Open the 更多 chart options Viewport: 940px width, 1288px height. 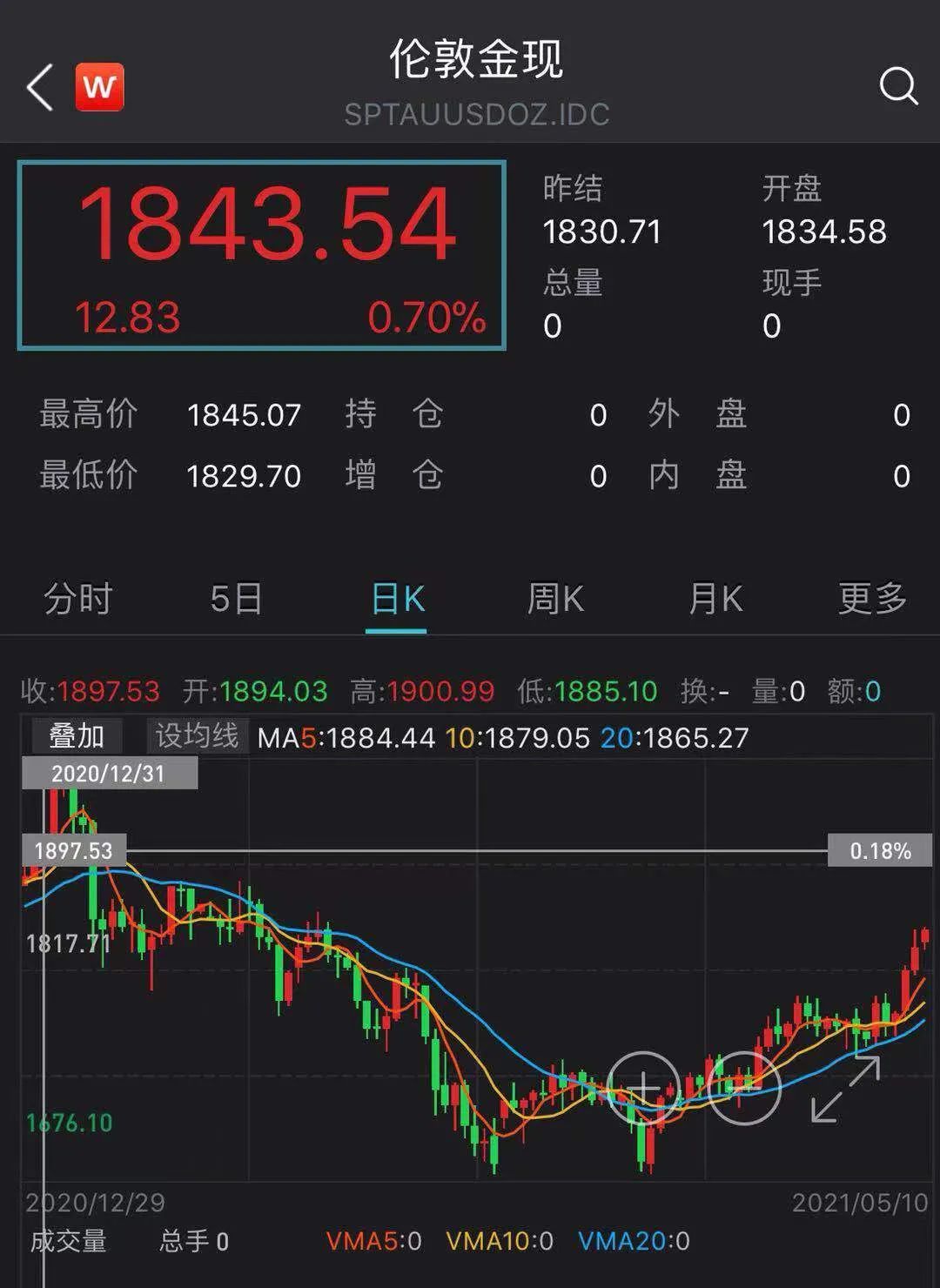[872, 600]
